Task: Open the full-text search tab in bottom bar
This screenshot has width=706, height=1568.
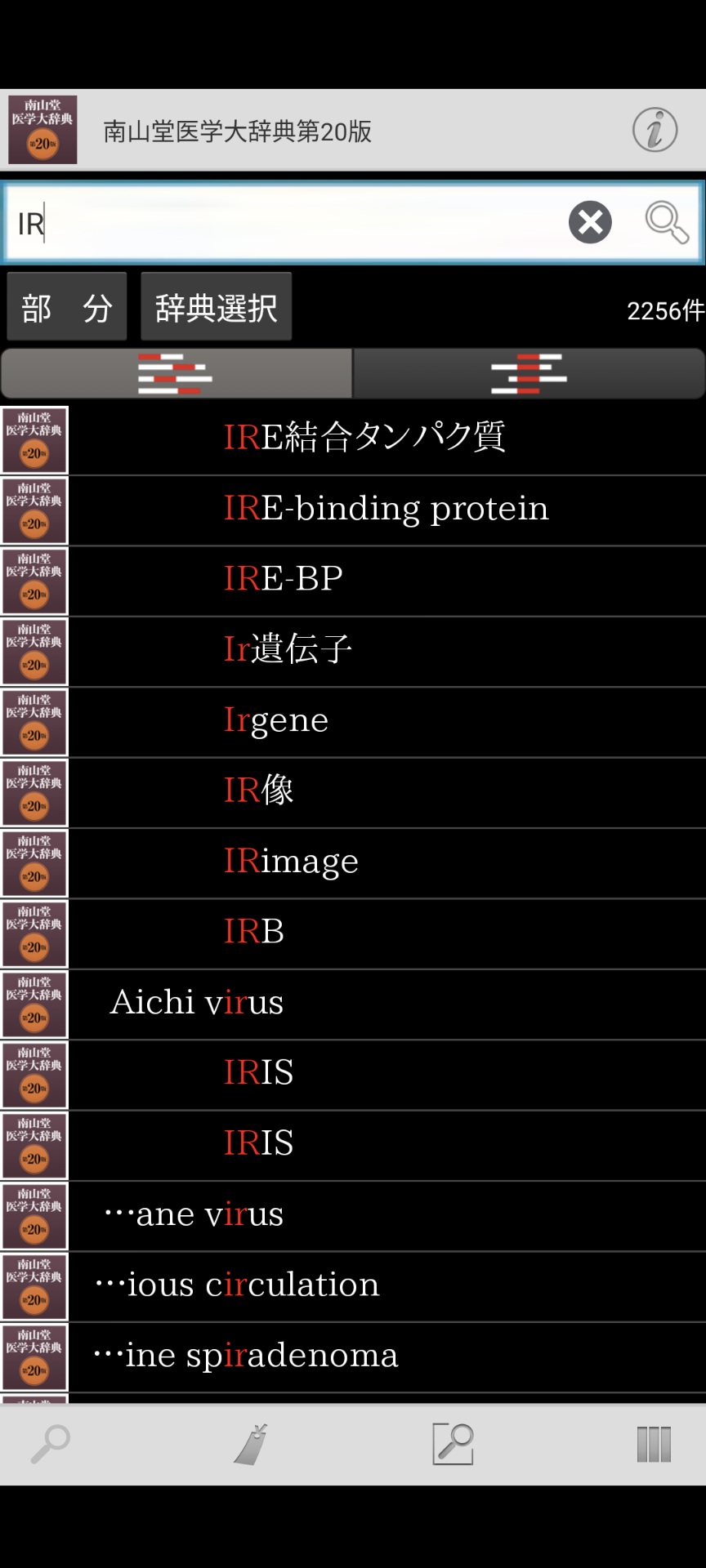Action: (453, 1443)
